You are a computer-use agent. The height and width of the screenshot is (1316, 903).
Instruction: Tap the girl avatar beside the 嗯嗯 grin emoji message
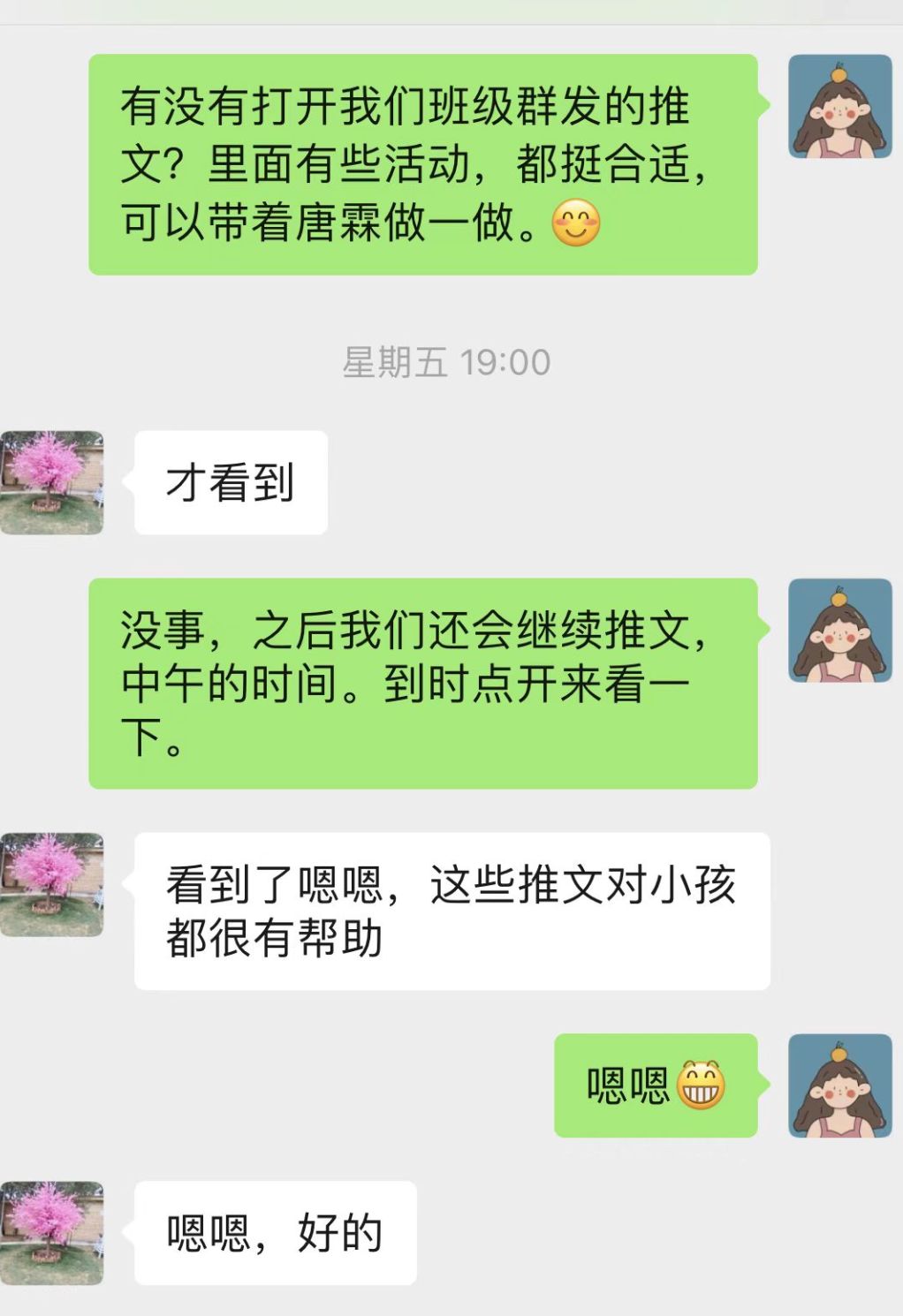[839, 1085]
